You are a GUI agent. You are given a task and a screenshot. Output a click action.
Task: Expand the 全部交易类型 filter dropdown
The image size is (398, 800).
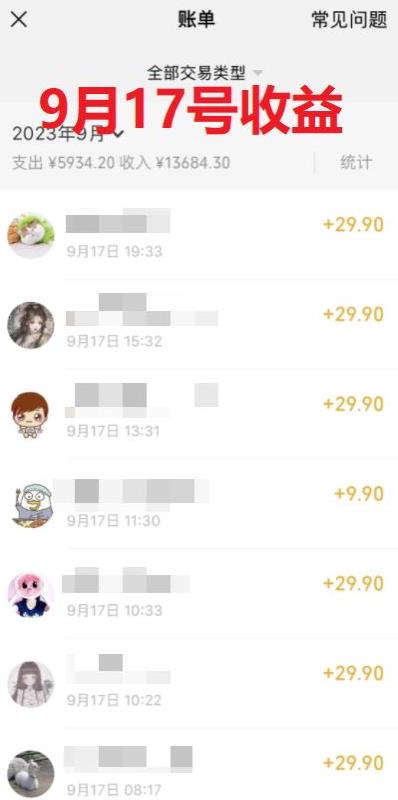coord(204,73)
